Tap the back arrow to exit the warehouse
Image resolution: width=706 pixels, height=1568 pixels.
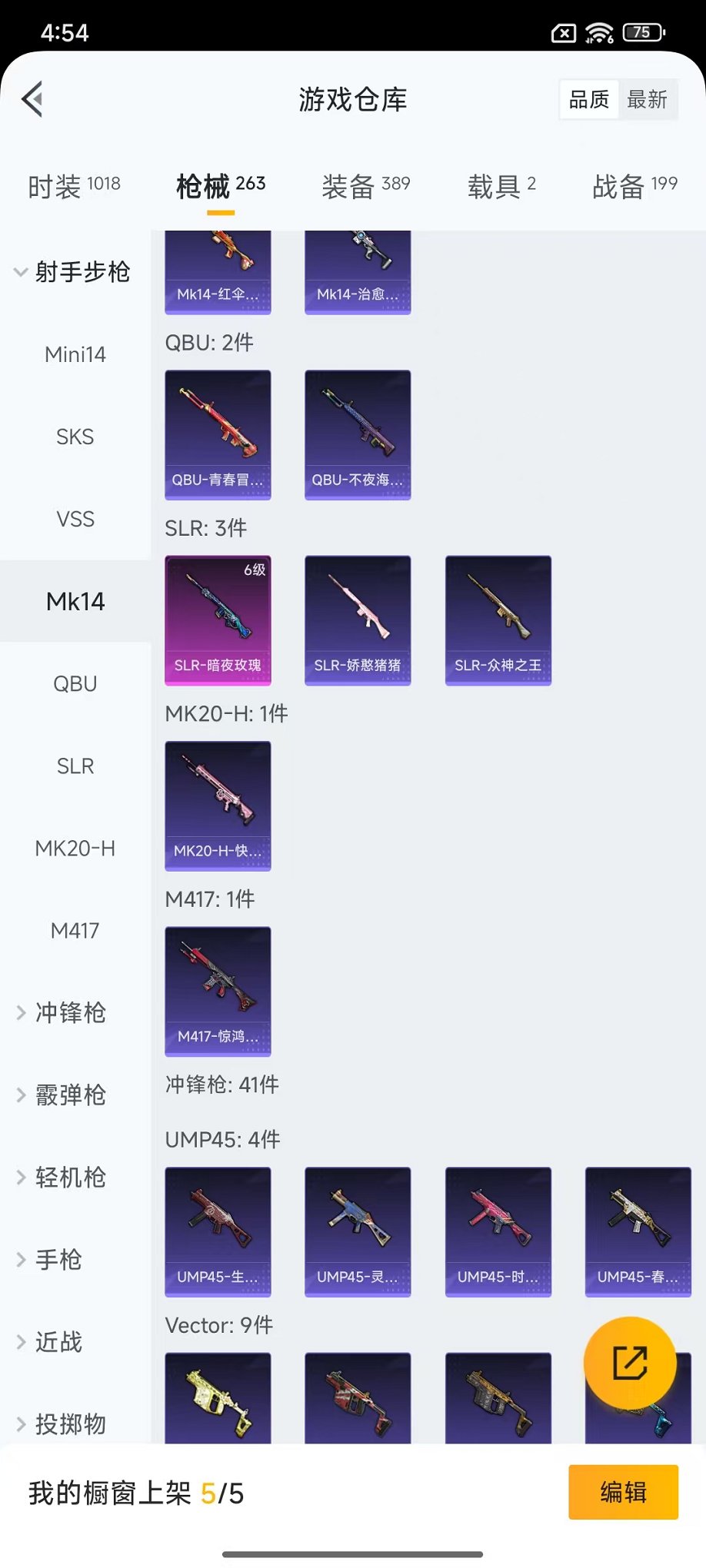coord(31,99)
